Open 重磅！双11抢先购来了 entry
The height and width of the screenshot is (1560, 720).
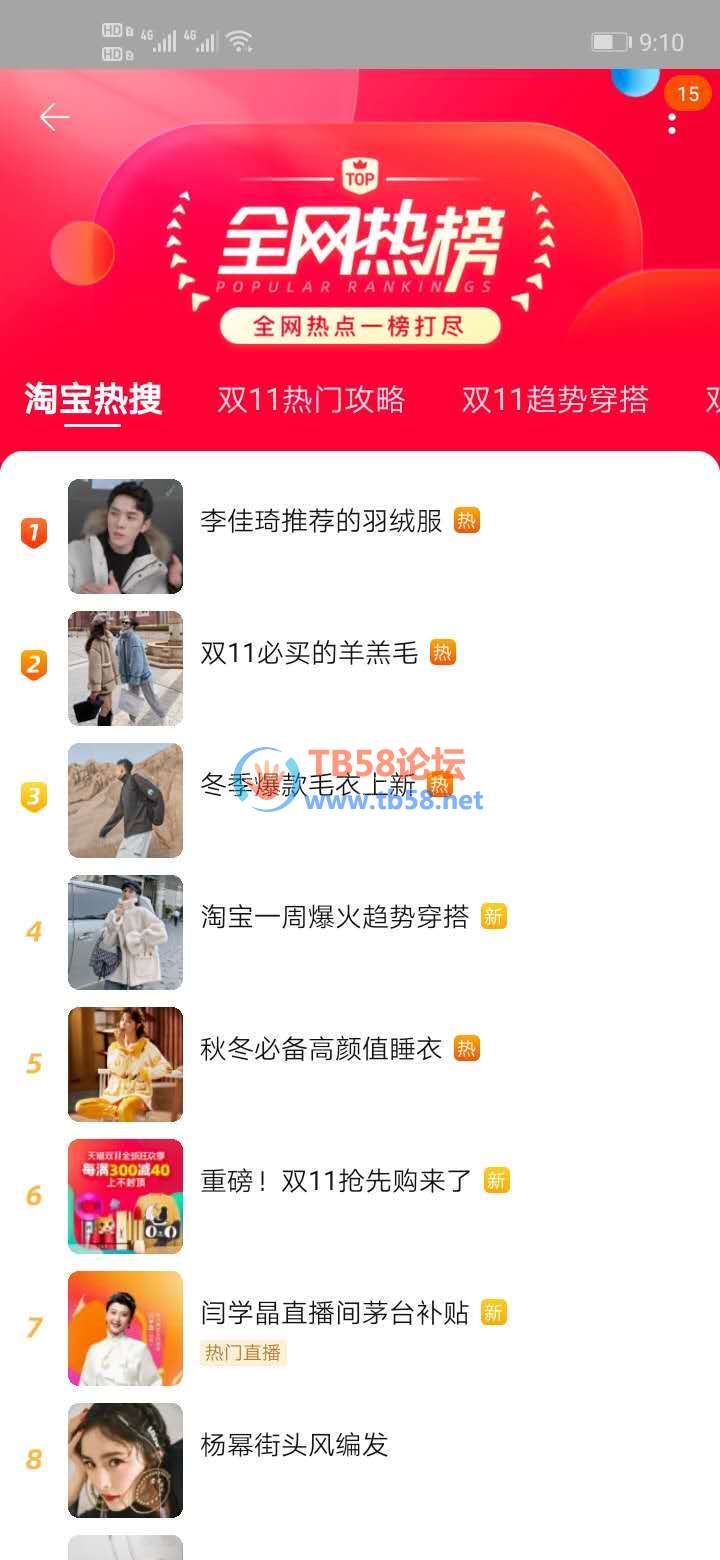336,1181
